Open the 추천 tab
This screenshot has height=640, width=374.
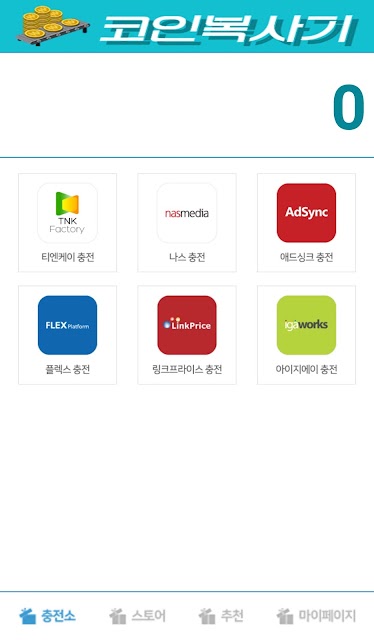click(x=221, y=616)
